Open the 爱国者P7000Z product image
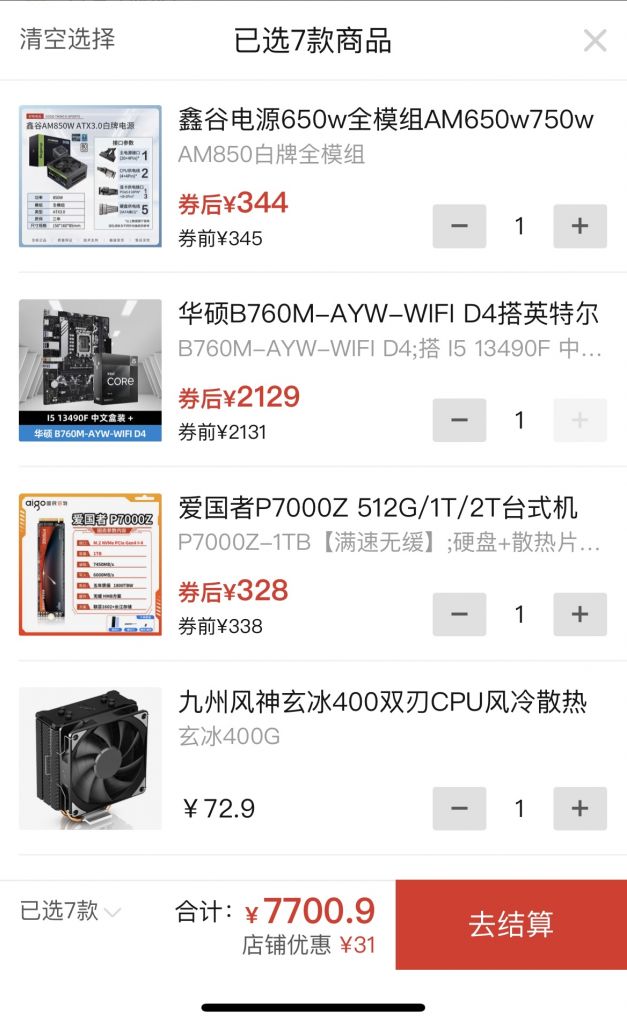 point(90,564)
